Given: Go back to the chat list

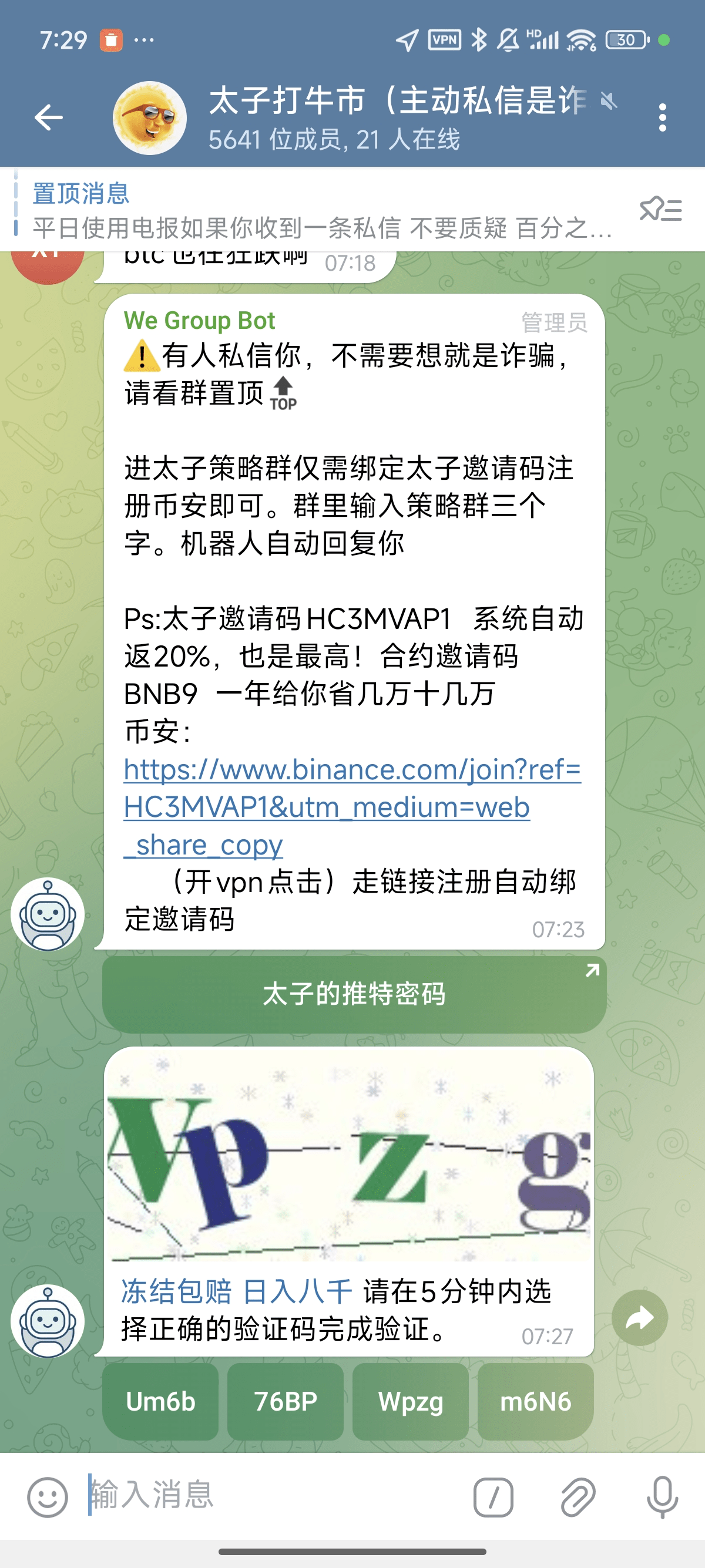Looking at the screenshot, I should tap(49, 117).
